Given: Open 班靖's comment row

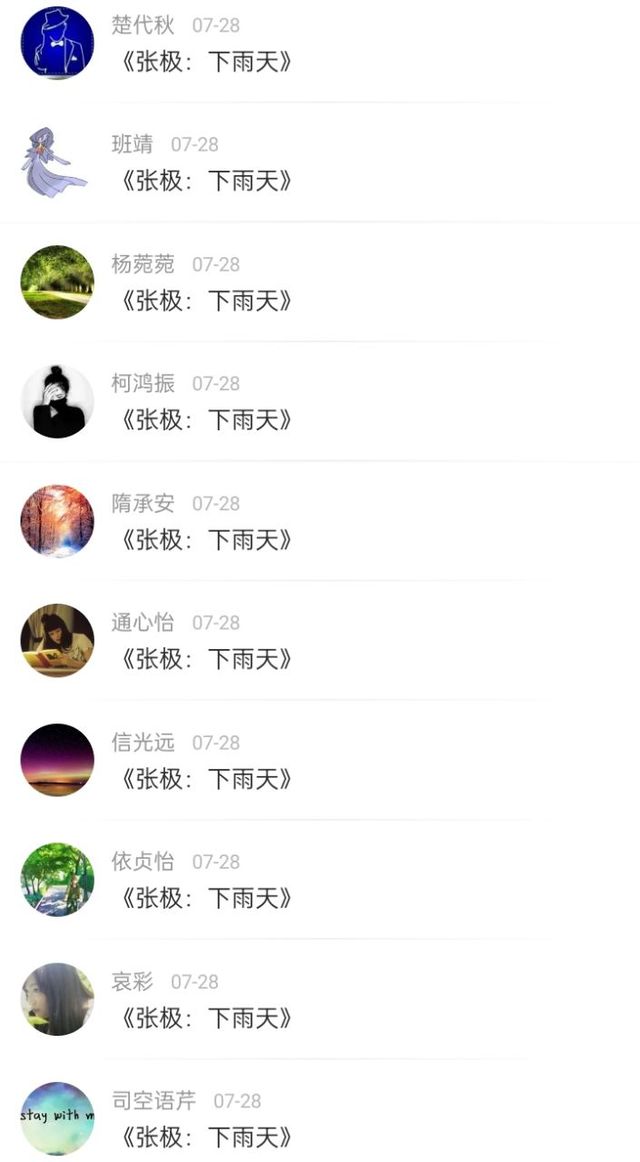Looking at the screenshot, I should tap(320, 162).
